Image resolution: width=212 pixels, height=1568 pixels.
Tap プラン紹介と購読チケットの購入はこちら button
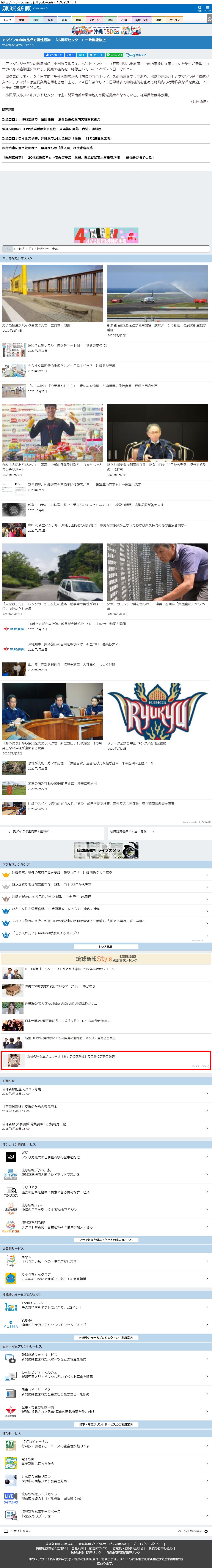point(106,1240)
